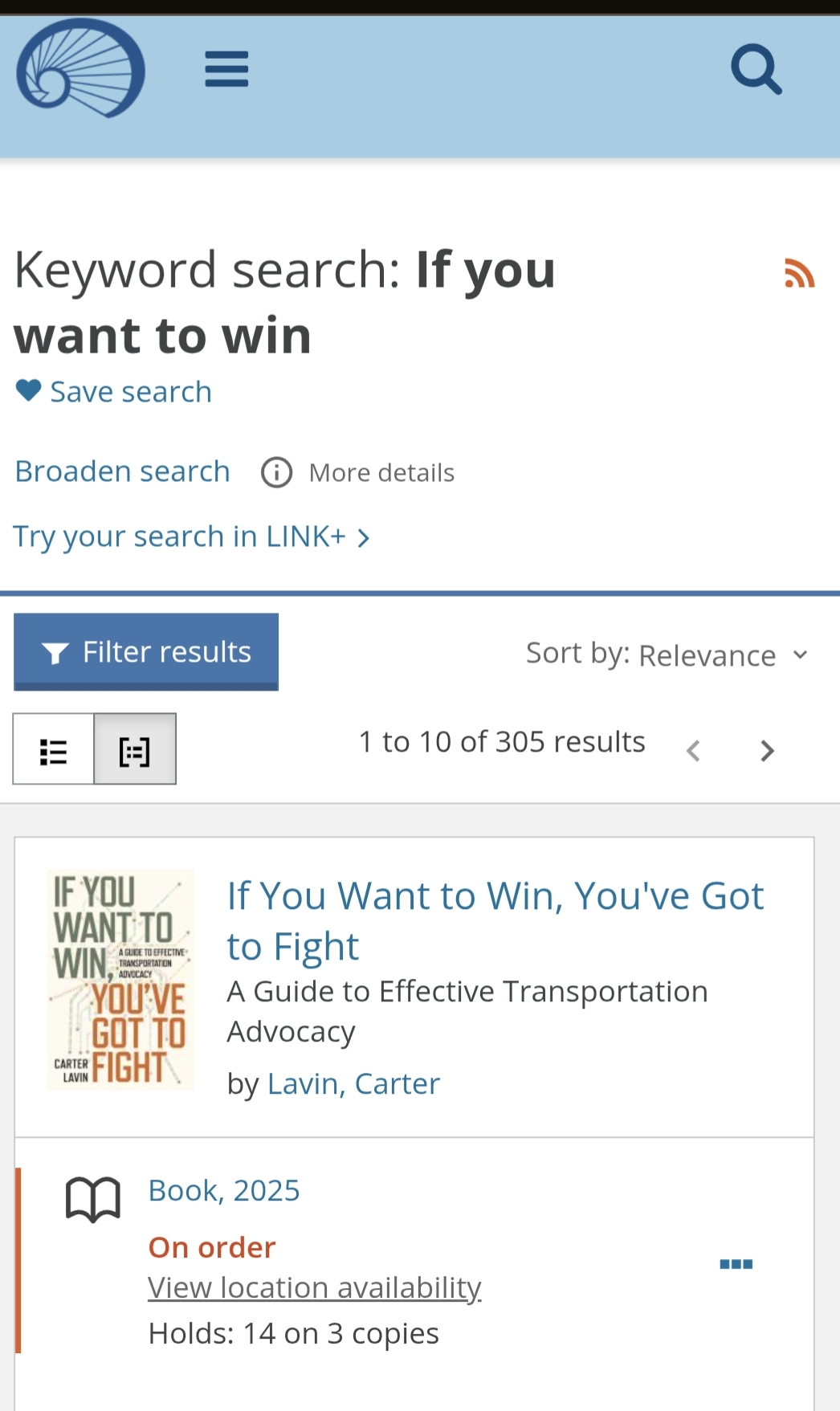Image resolution: width=840 pixels, height=1411 pixels.
Task: Go to next page of results
Action: tap(767, 751)
